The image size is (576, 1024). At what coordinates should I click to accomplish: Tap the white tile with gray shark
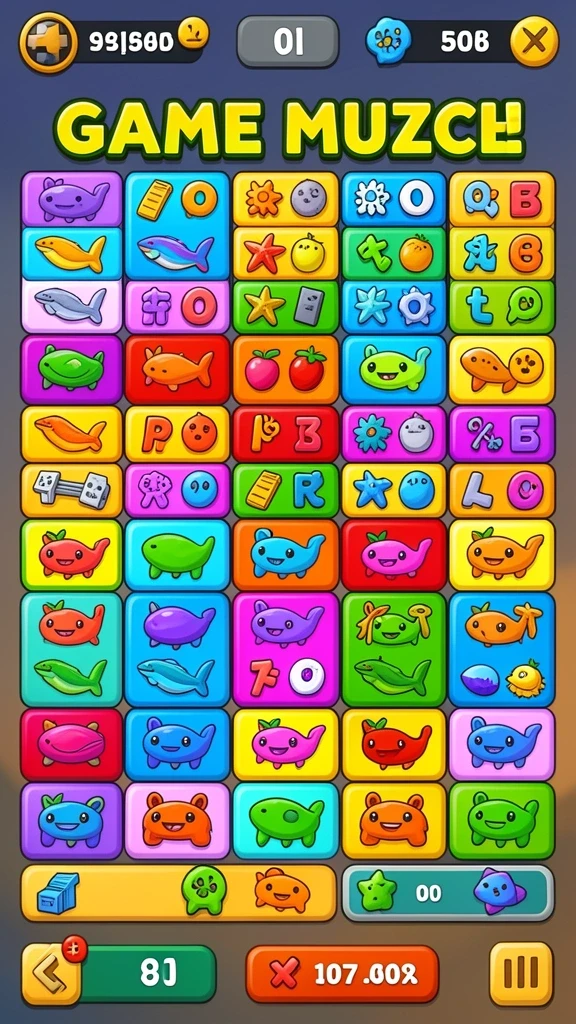[x=72, y=306]
